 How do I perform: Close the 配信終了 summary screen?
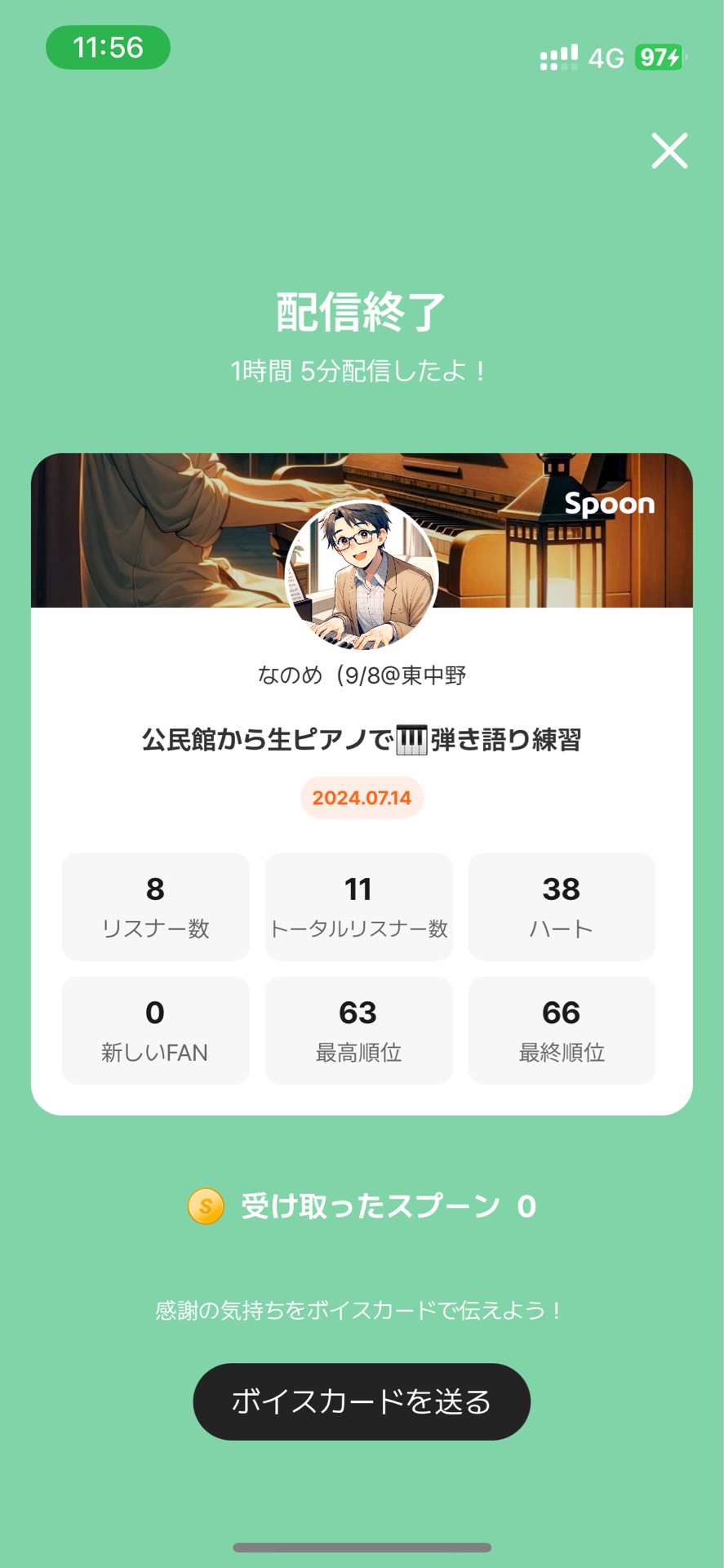(669, 151)
